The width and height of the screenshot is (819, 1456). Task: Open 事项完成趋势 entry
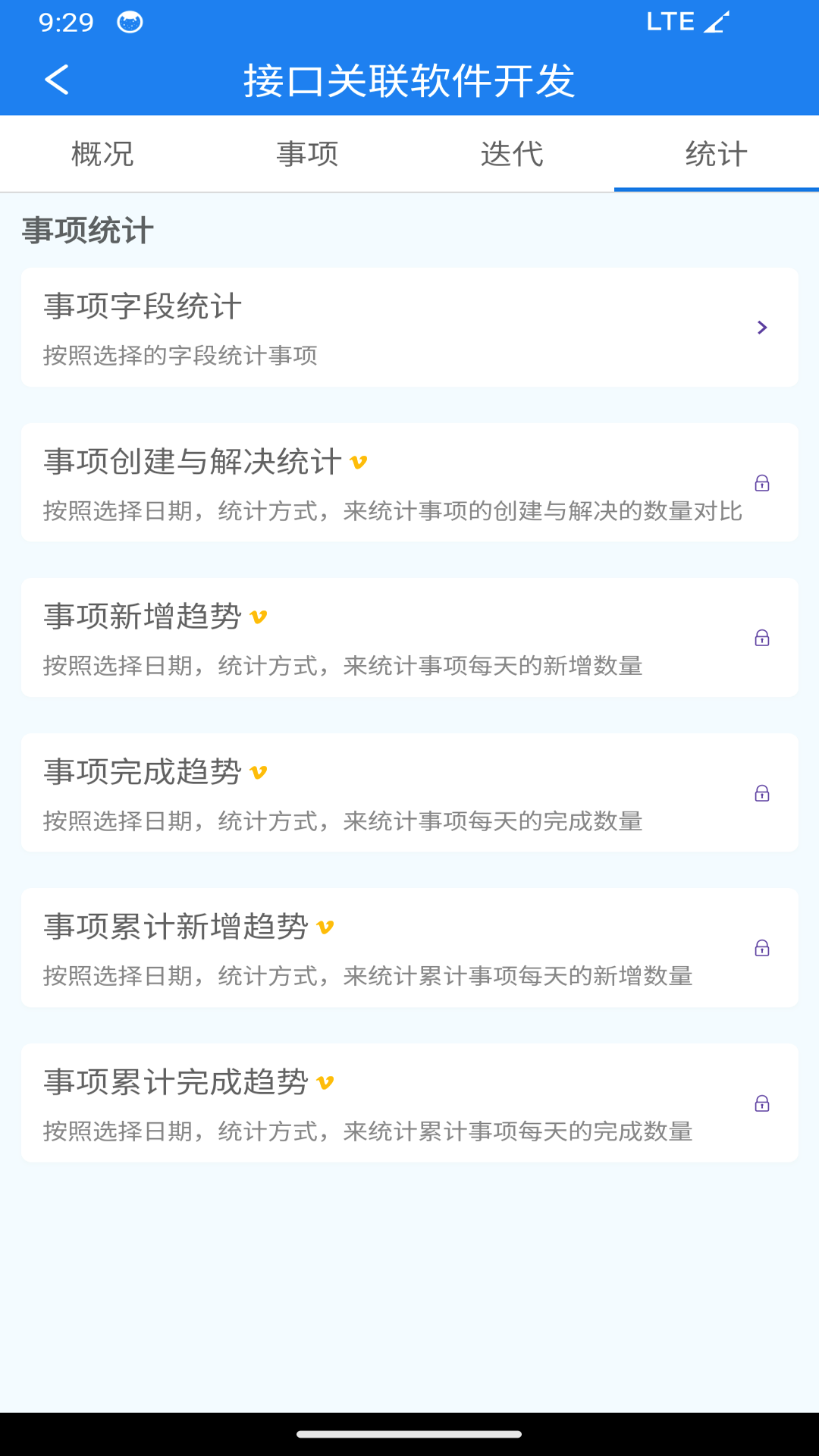pyautogui.click(x=409, y=793)
